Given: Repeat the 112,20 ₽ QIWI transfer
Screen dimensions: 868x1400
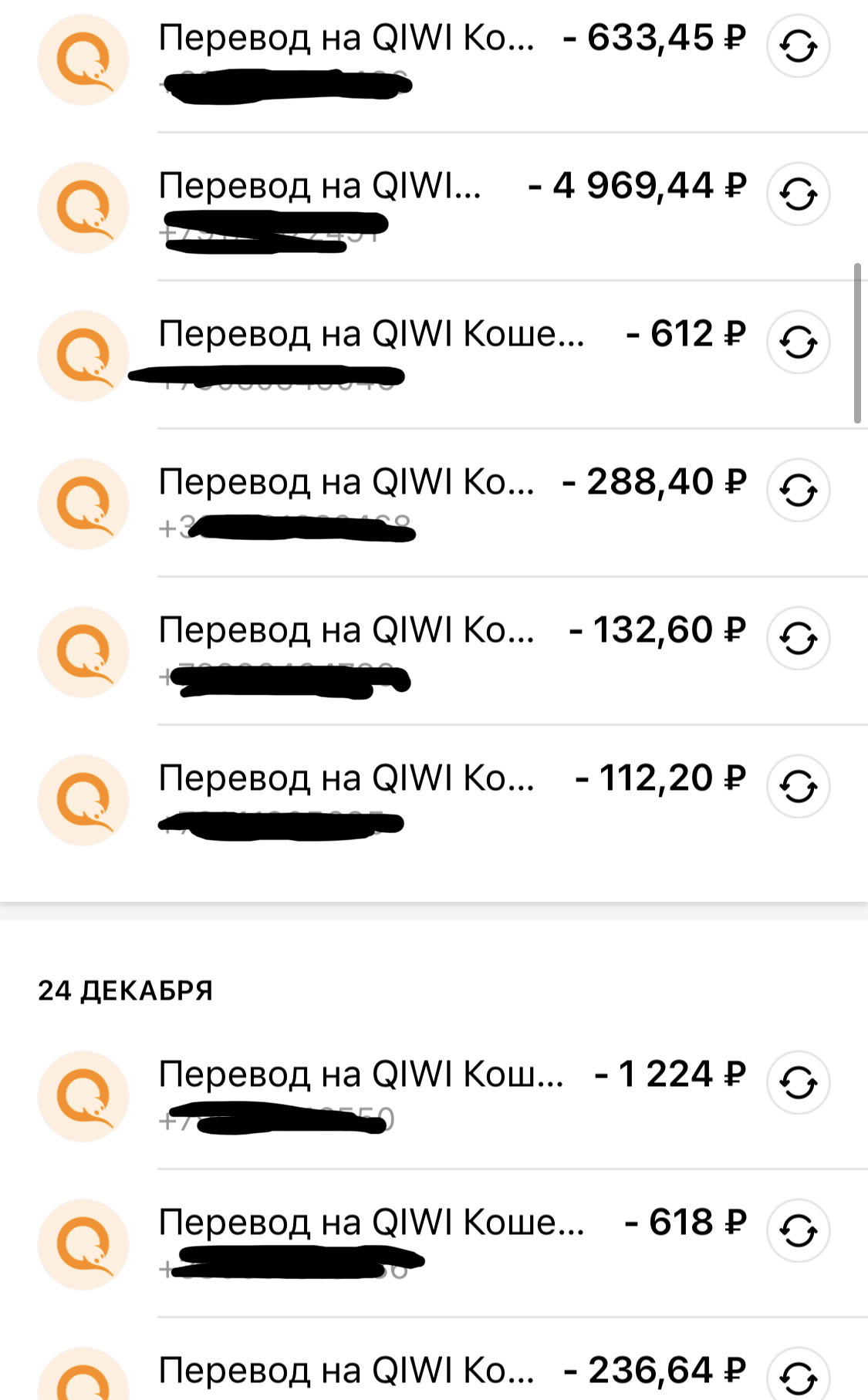Looking at the screenshot, I should click(x=798, y=787).
